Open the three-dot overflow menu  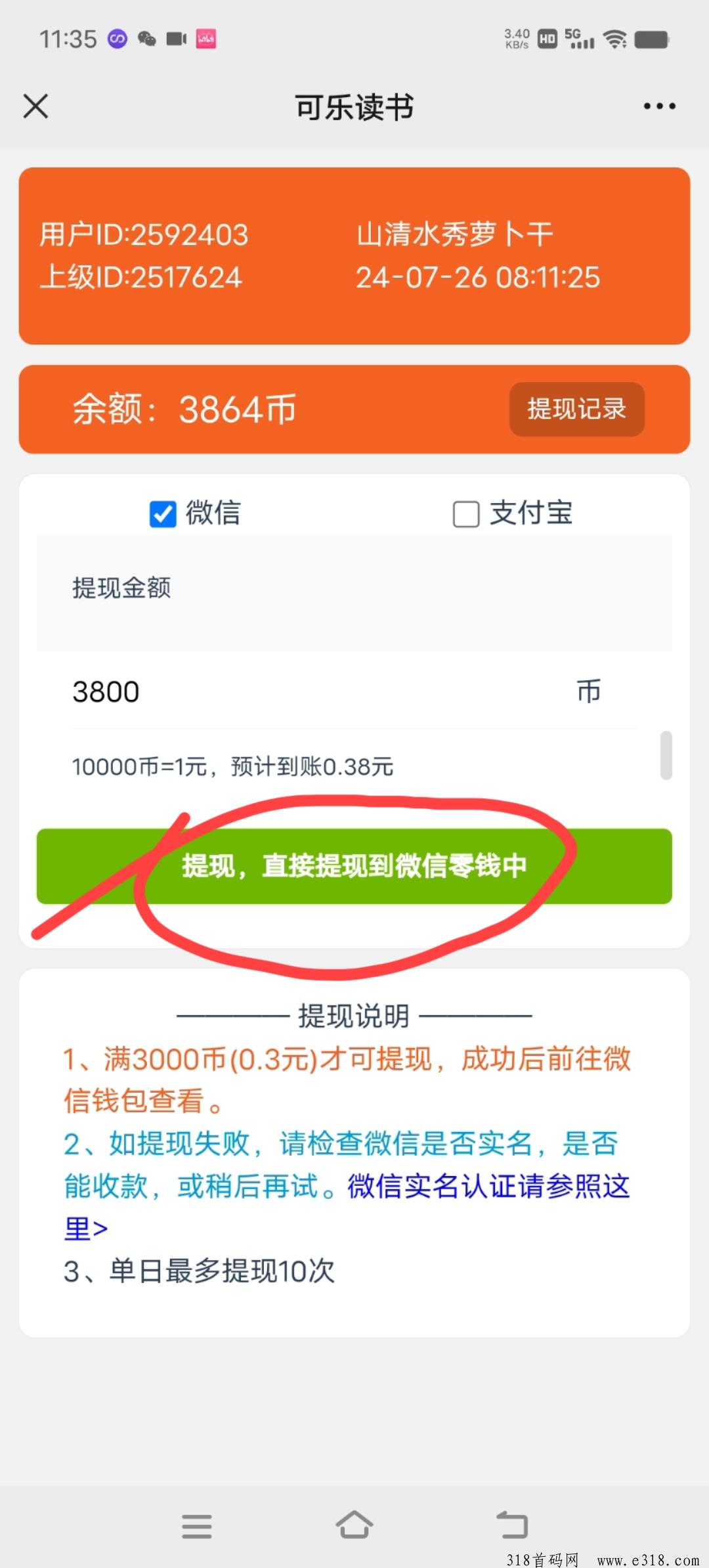pyautogui.click(x=659, y=106)
